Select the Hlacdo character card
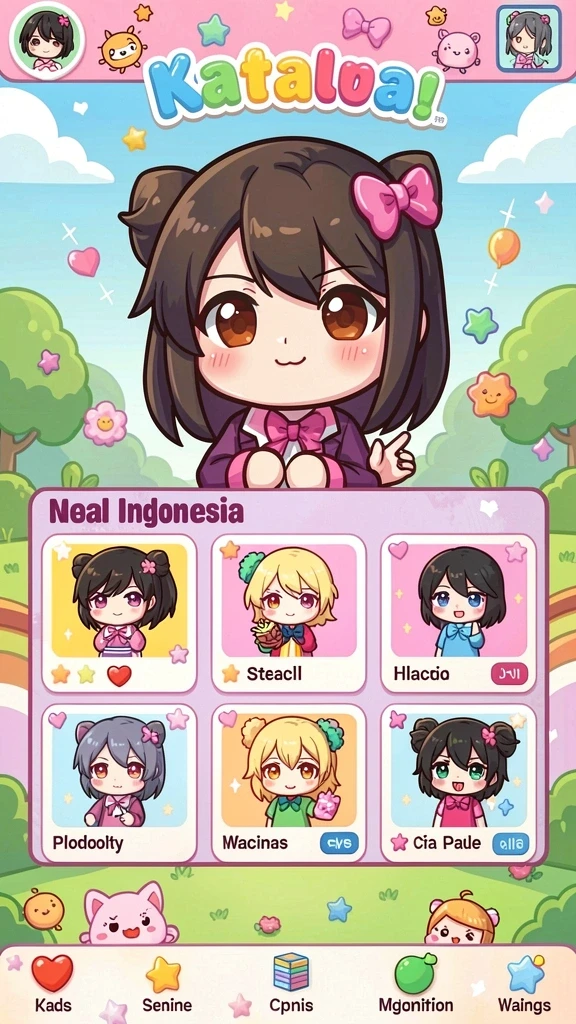This screenshot has width=576, height=1024. (458, 613)
